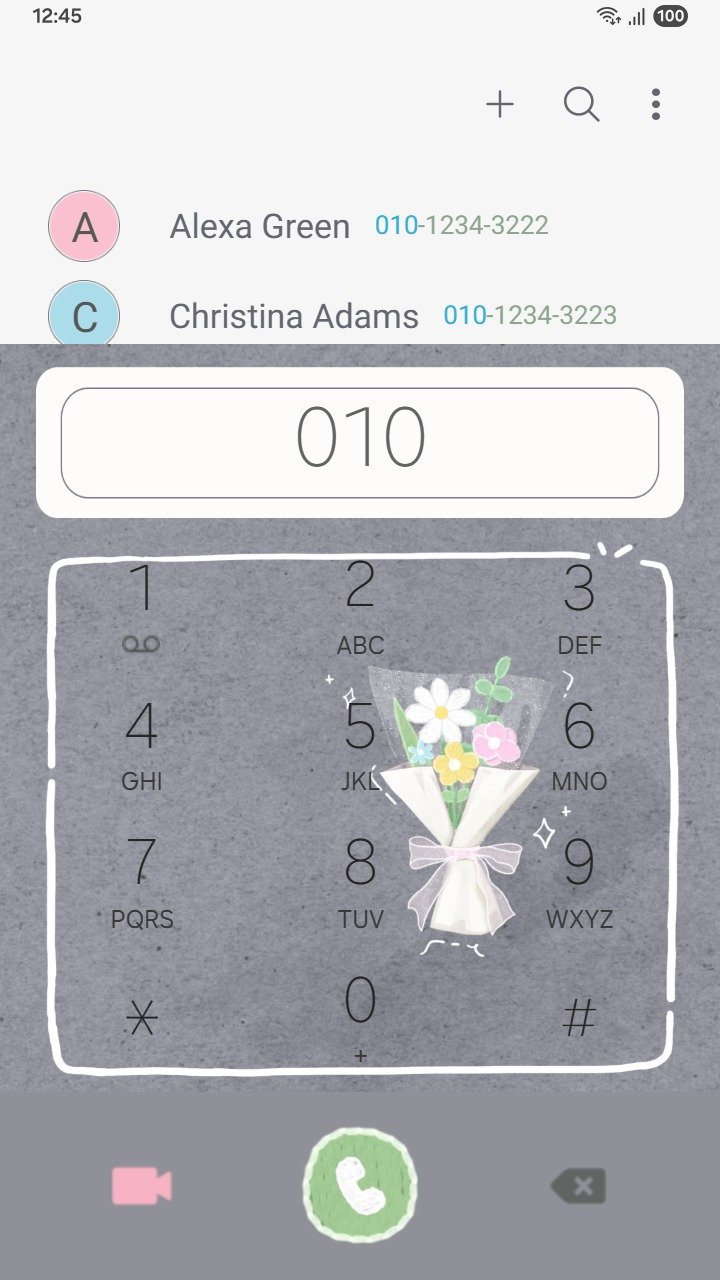Delete the last digit with backspace
Screen dimensions: 720x1280
tap(579, 1186)
